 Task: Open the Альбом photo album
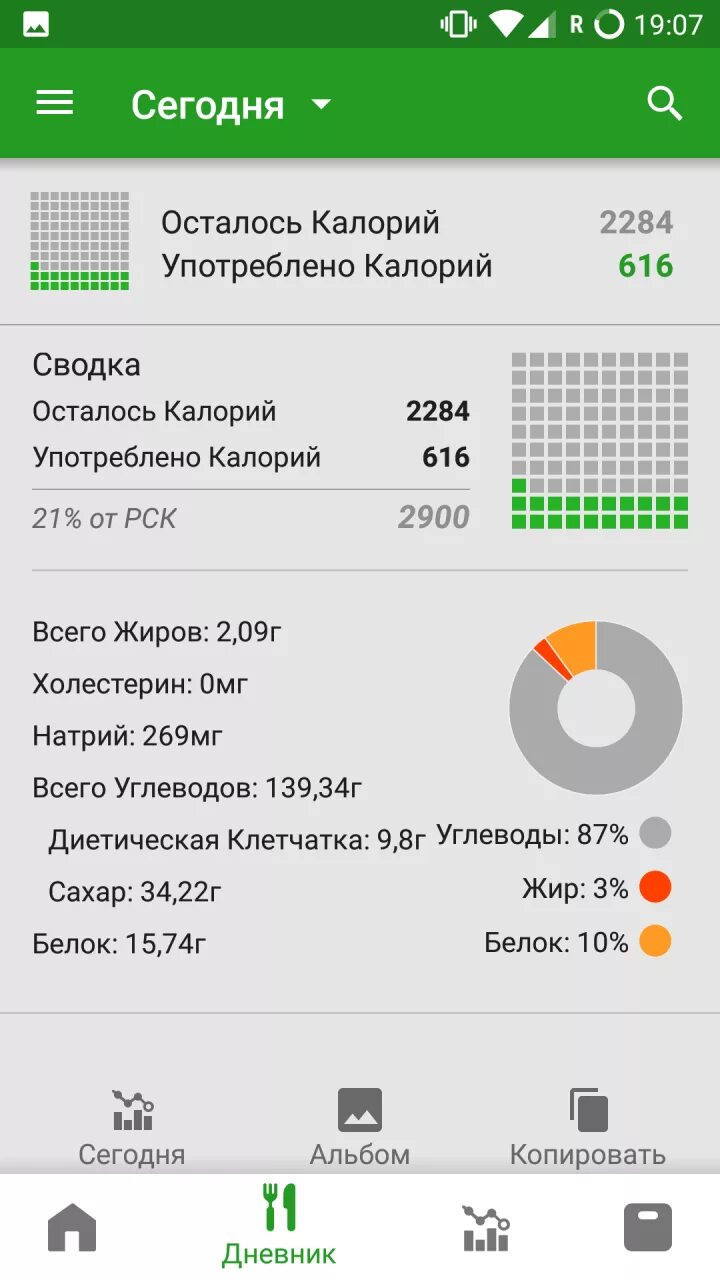pos(360,1128)
